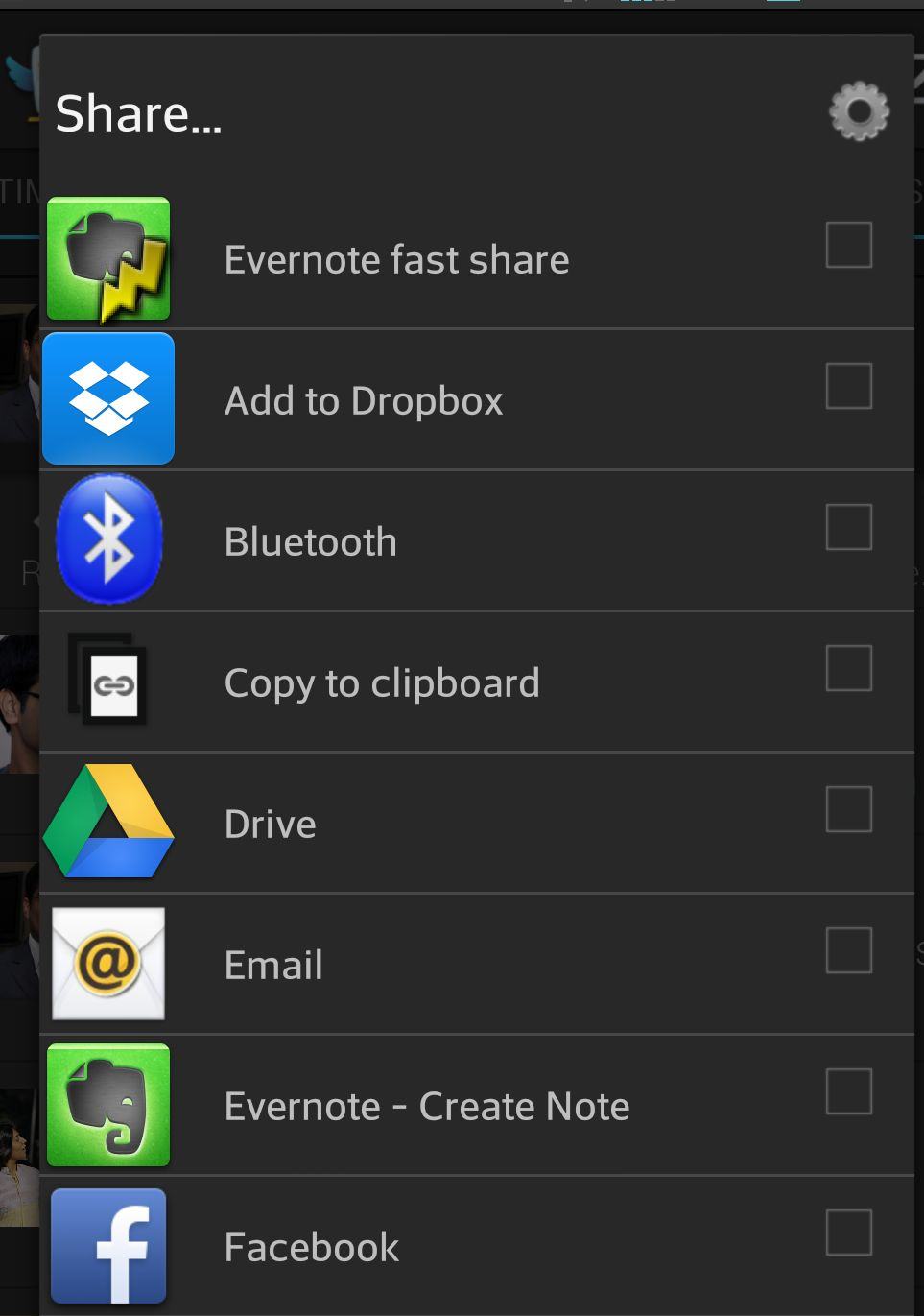Share via Evernote fast share
Image resolution: width=924 pixels, height=1316 pixels.
coord(396,259)
